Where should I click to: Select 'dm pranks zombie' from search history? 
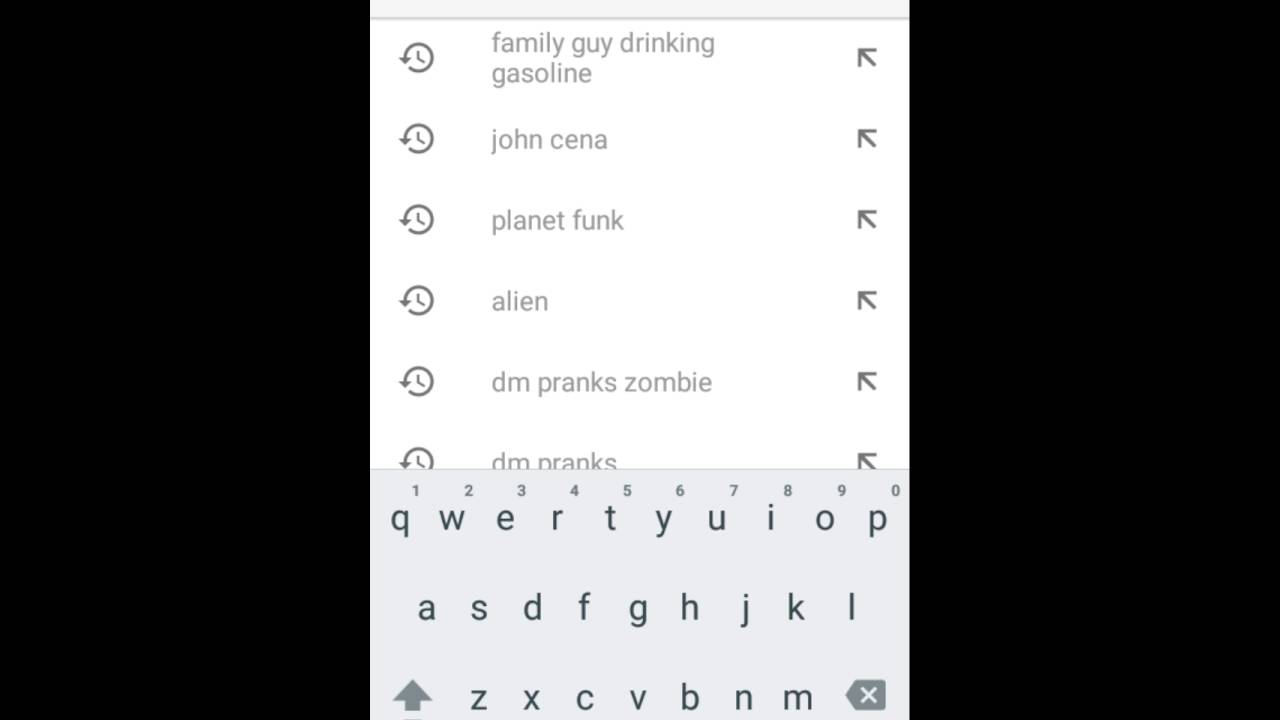(x=601, y=382)
